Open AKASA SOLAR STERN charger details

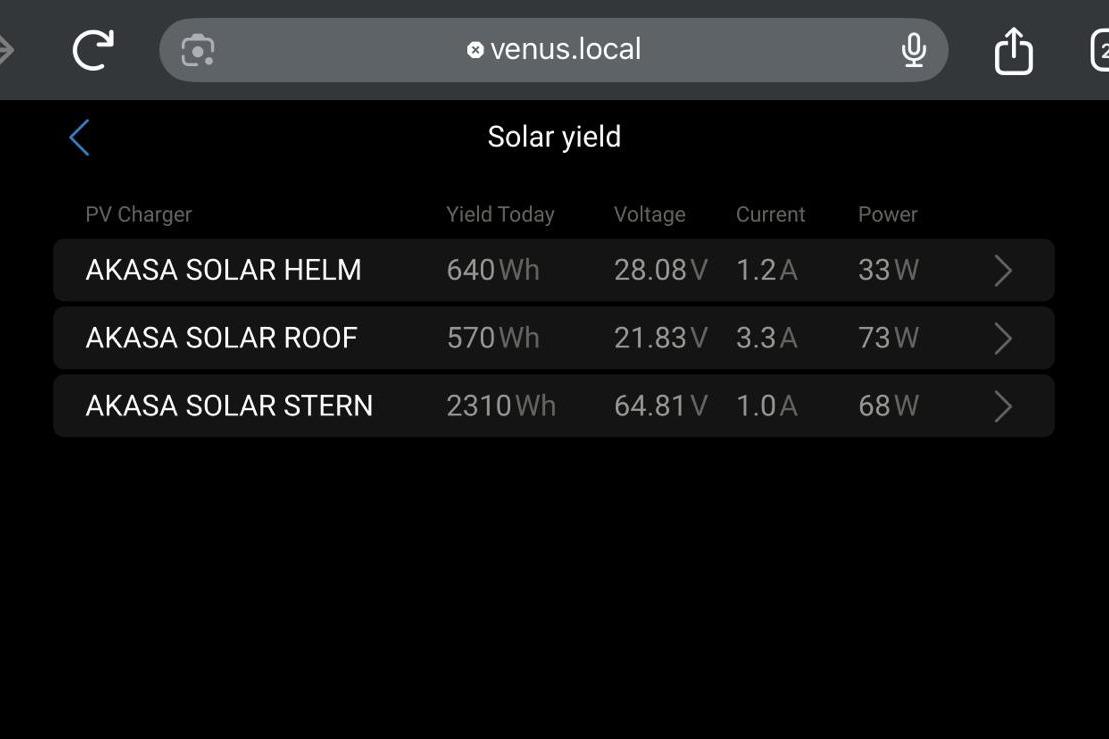(x=1003, y=407)
